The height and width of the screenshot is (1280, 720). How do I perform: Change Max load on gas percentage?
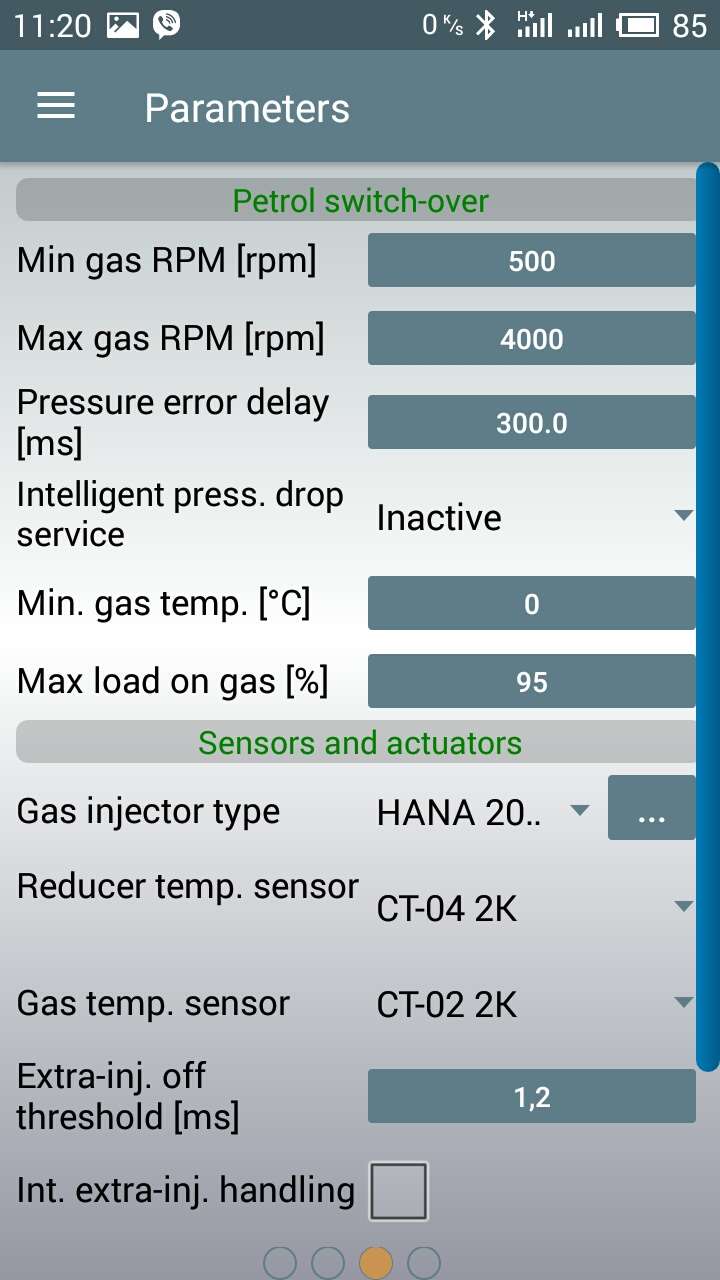click(532, 682)
